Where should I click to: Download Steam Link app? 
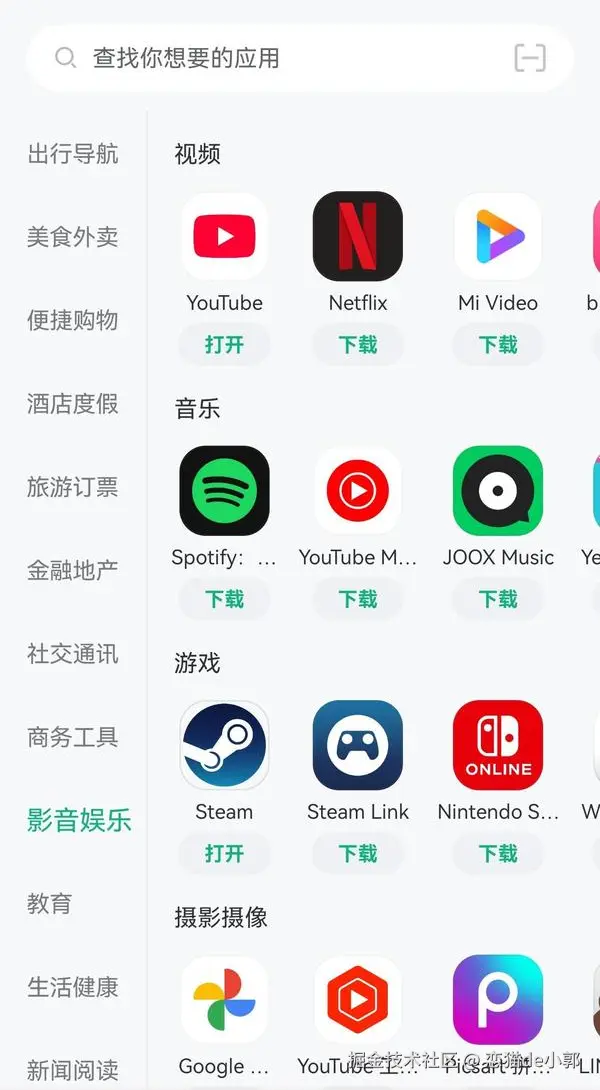point(358,853)
